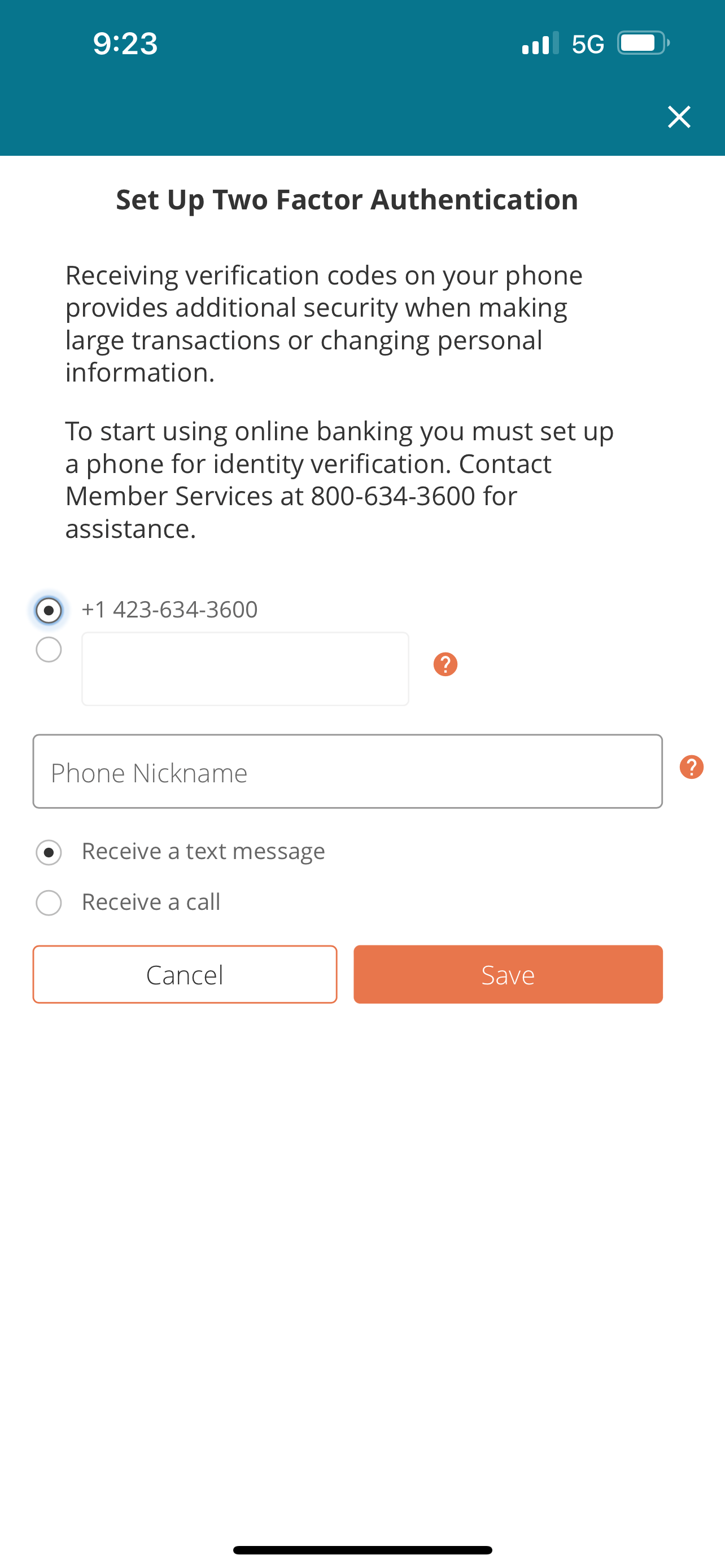
Task: Cancel the authentication setup
Action: [185, 974]
